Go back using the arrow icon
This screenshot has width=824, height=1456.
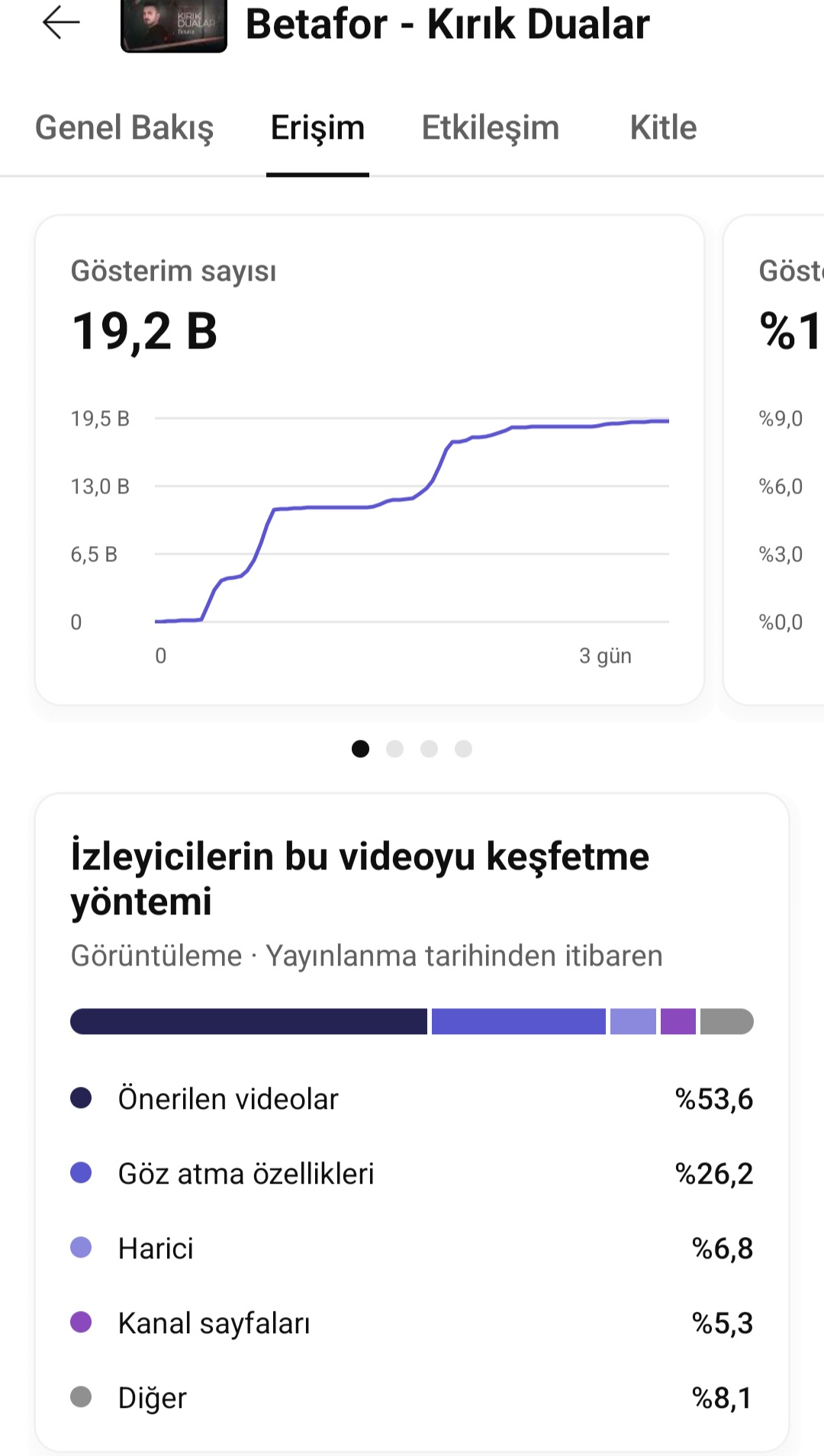click(61, 23)
